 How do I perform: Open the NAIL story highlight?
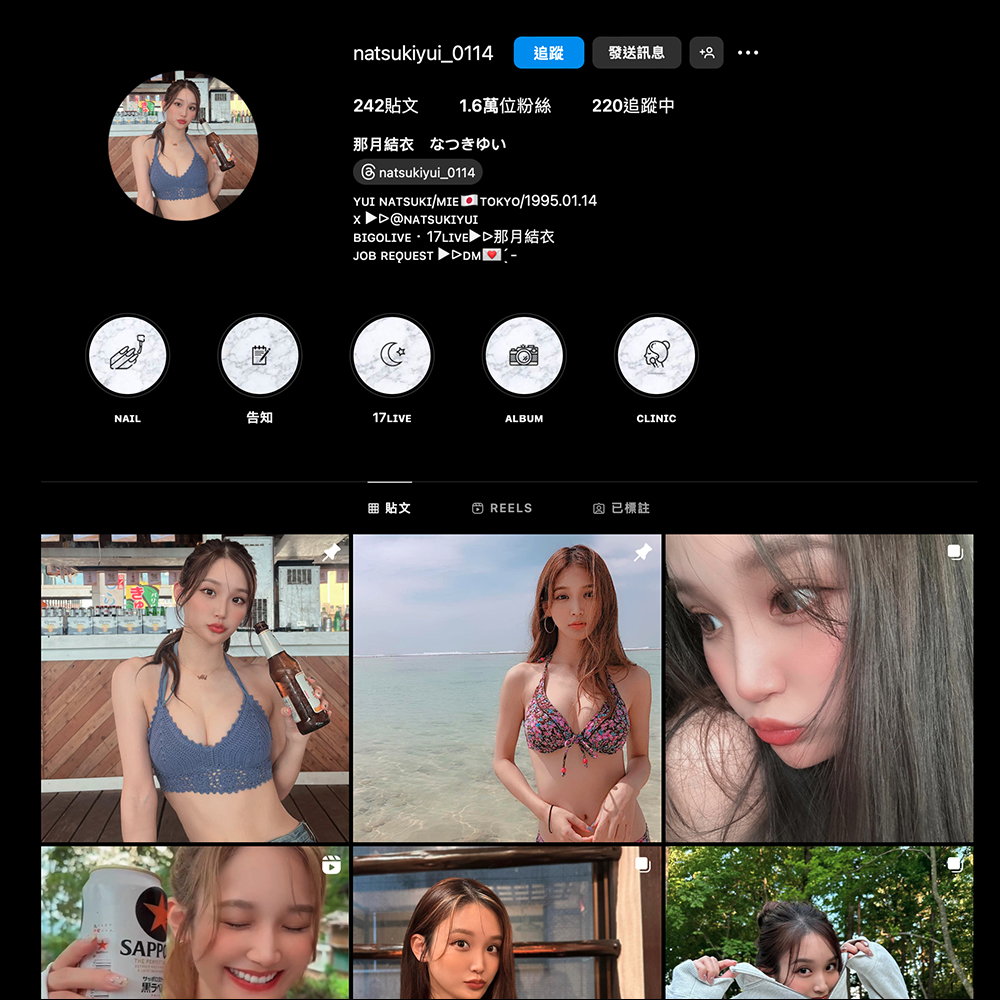tap(127, 356)
